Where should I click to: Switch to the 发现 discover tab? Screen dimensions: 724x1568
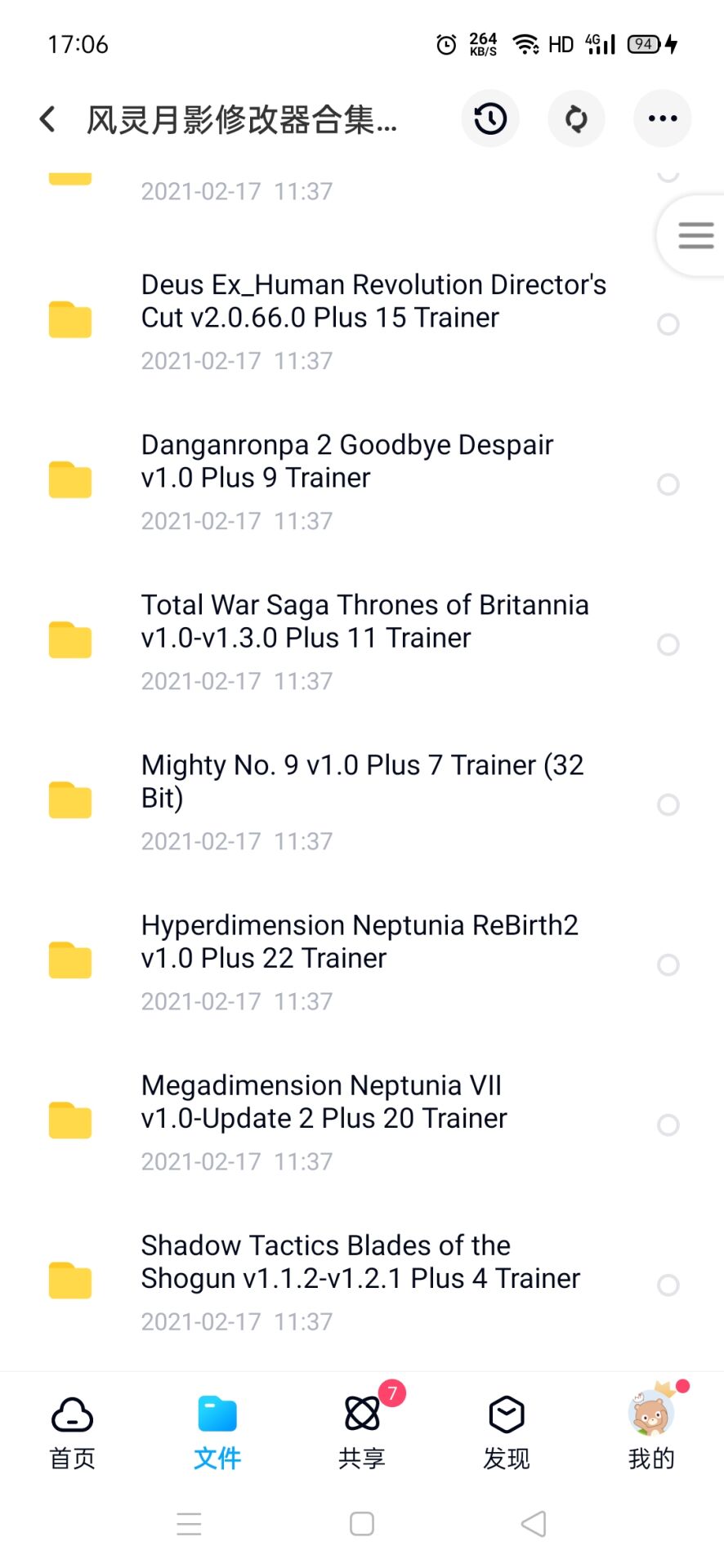click(507, 1432)
